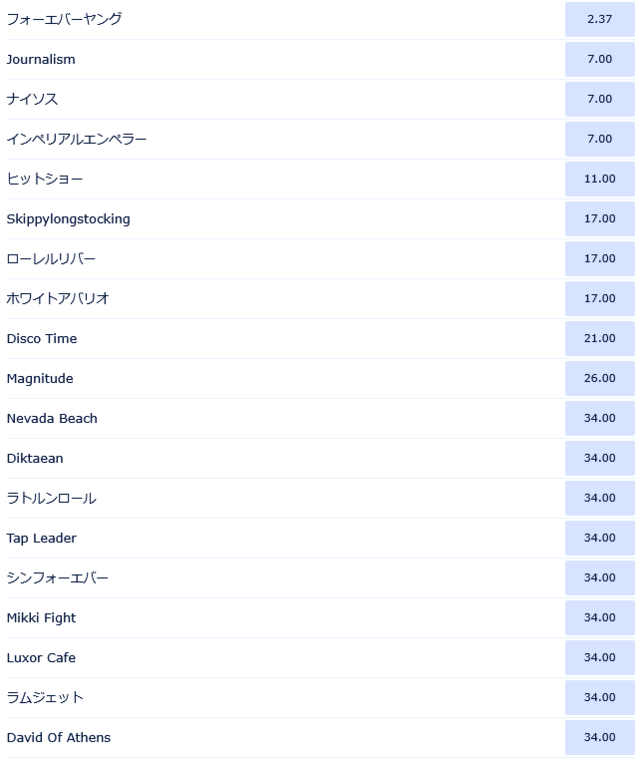The width and height of the screenshot is (640, 758).
Task: Select Mikki Fight odds of 34.00
Action: pyautogui.click(x=600, y=618)
